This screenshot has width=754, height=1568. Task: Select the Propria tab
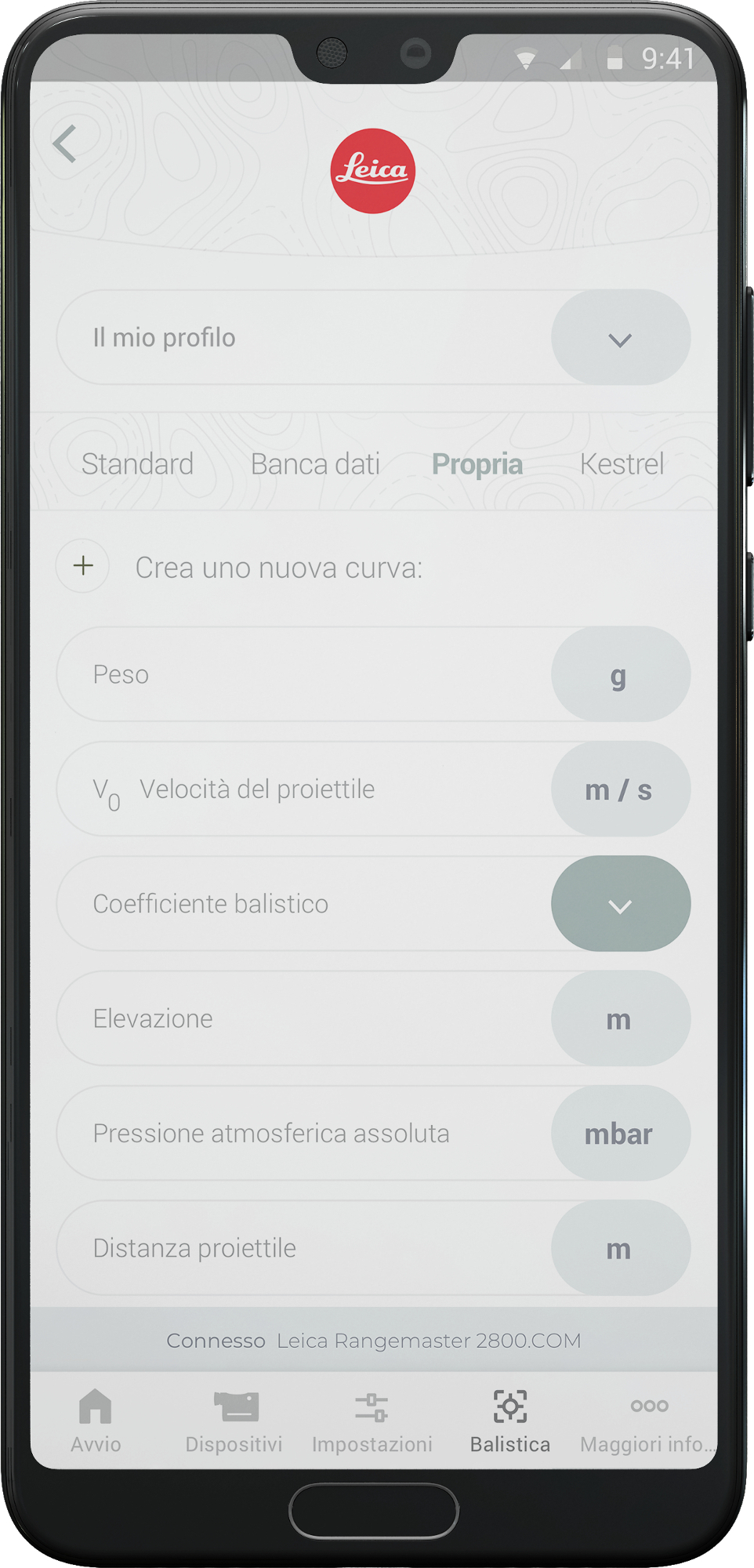[477, 464]
